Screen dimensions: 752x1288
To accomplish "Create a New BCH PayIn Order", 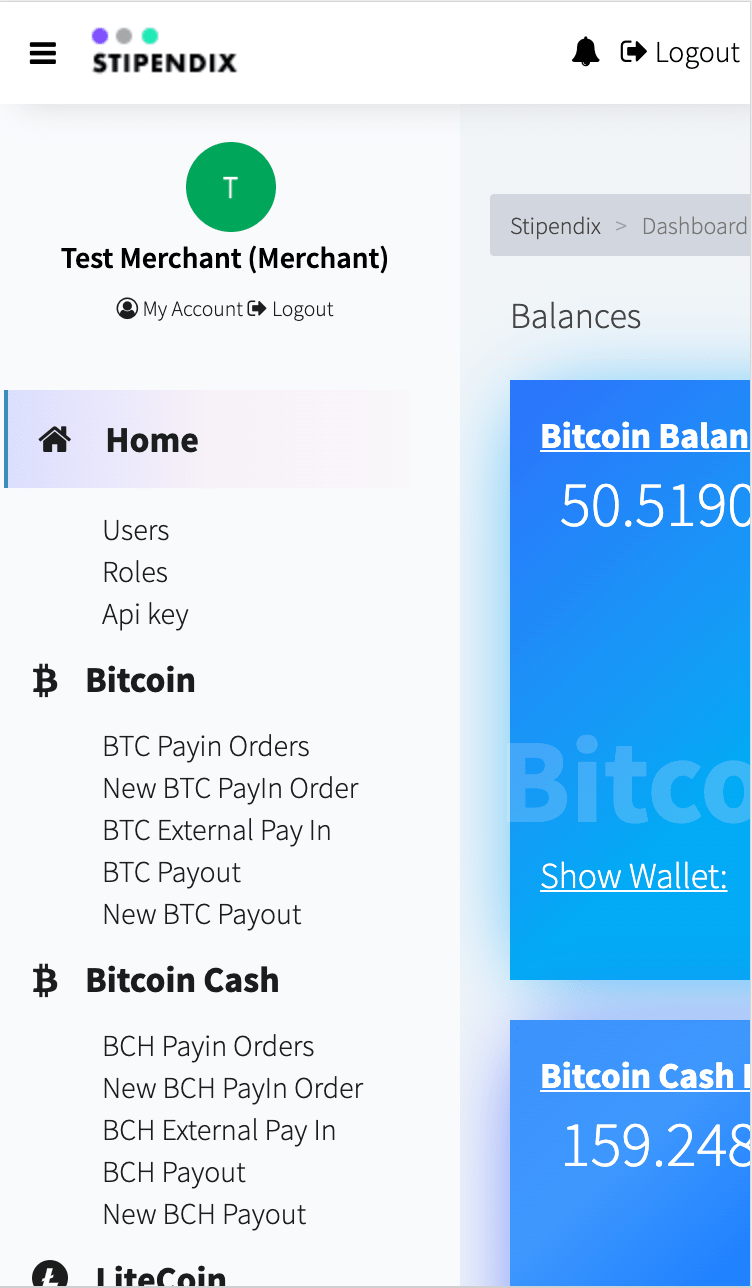I will pyautogui.click(x=233, y=1088).
